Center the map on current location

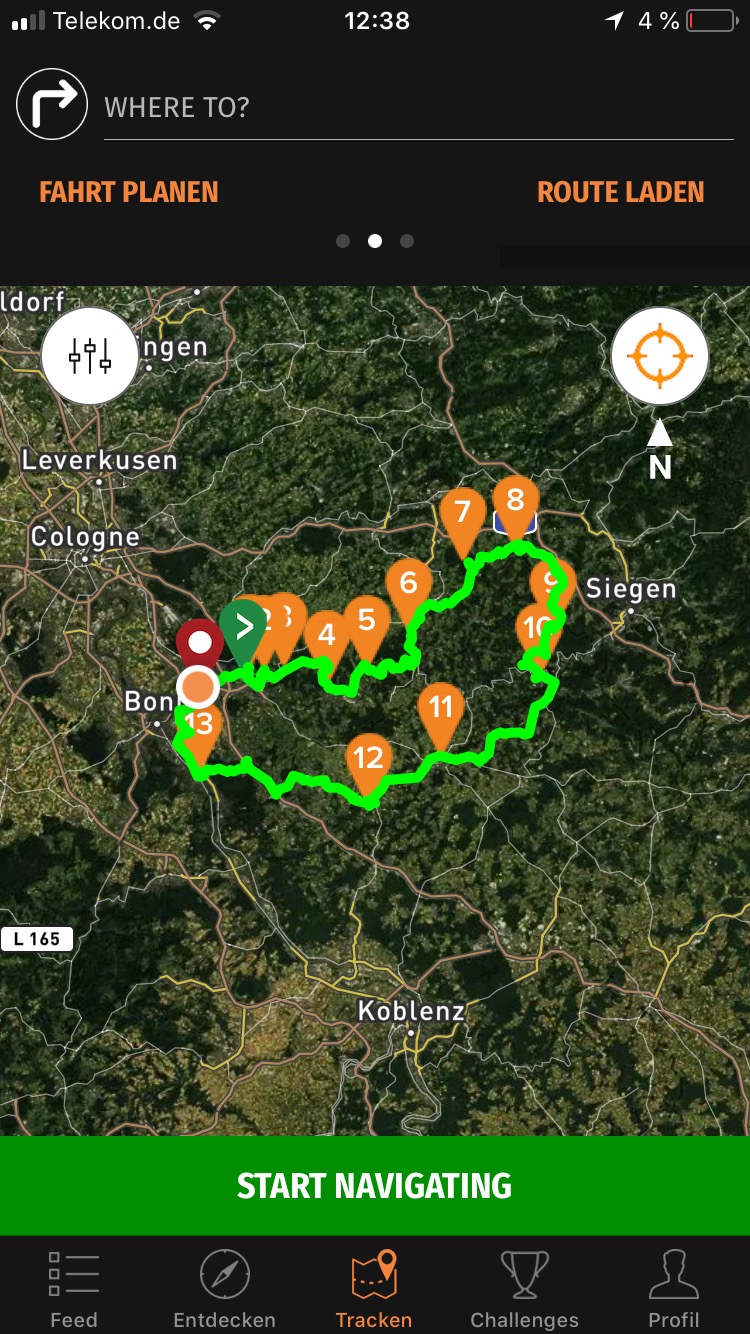(x=660, y=356)
